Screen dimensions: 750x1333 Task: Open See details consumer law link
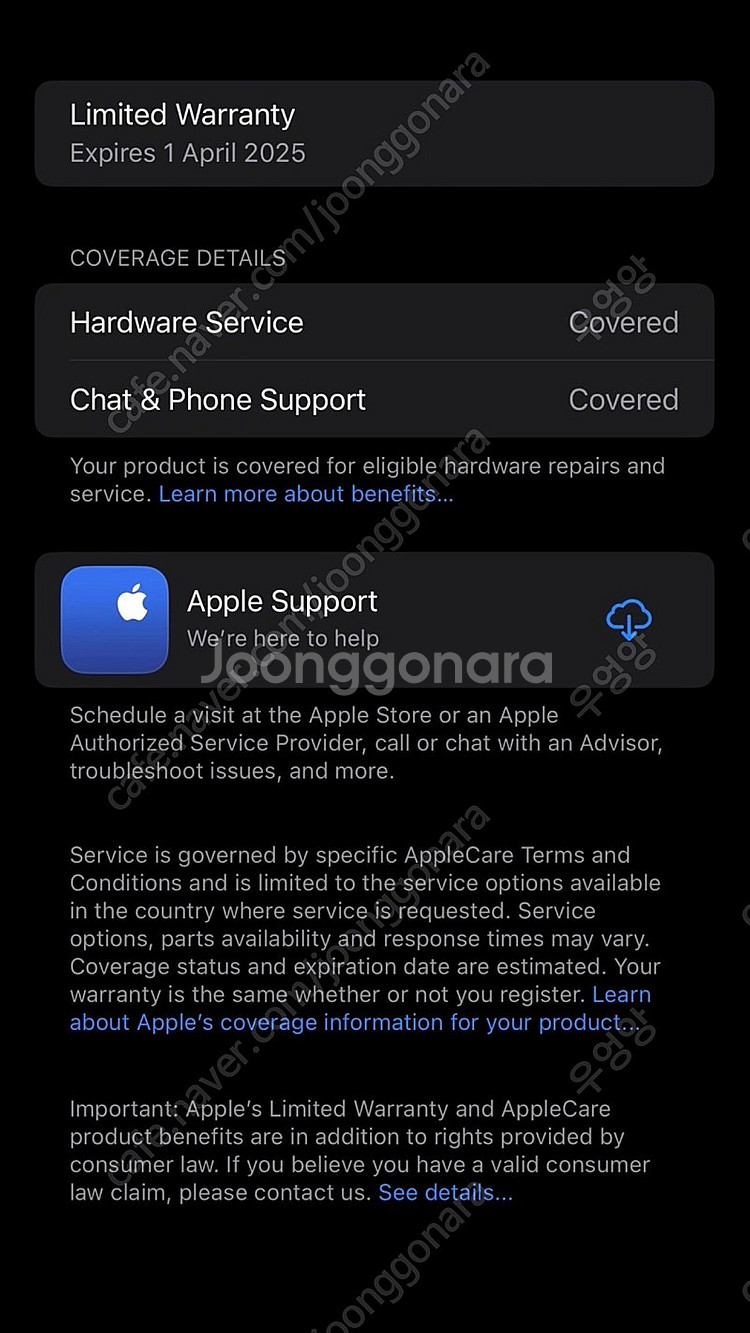tap(444, 1192)
